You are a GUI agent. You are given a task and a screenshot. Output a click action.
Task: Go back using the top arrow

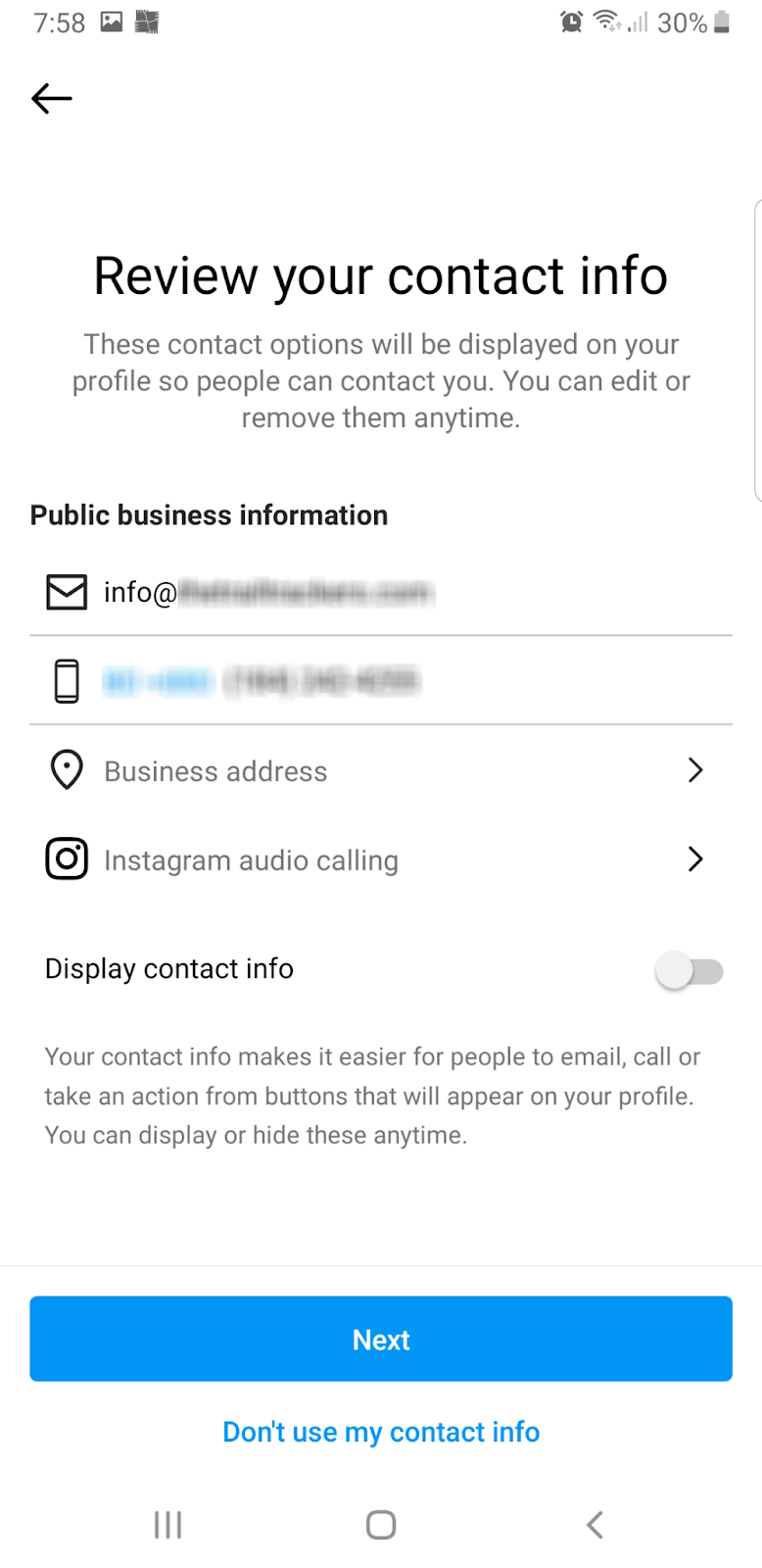[x=52, y=98]
